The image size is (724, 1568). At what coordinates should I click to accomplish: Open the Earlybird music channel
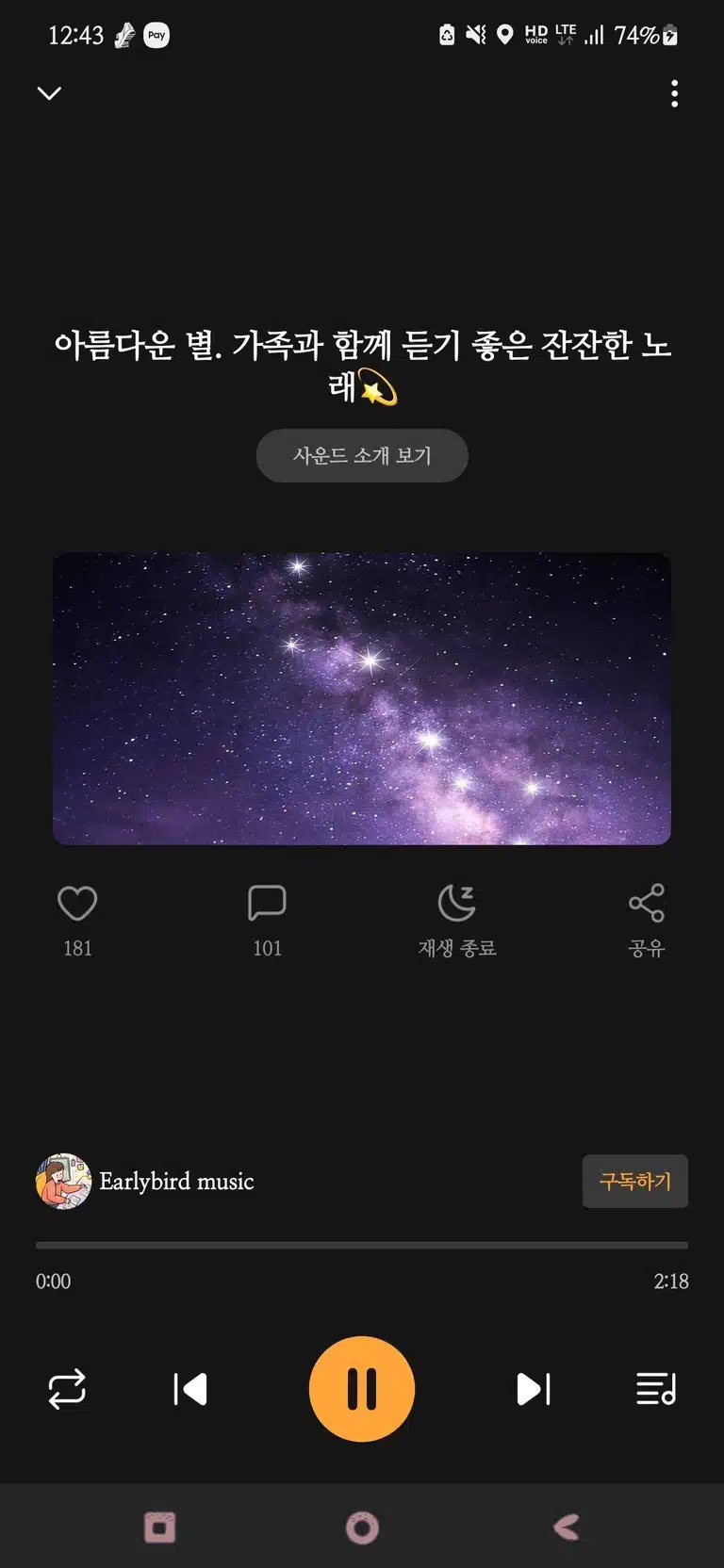[x=145, y=1181]
